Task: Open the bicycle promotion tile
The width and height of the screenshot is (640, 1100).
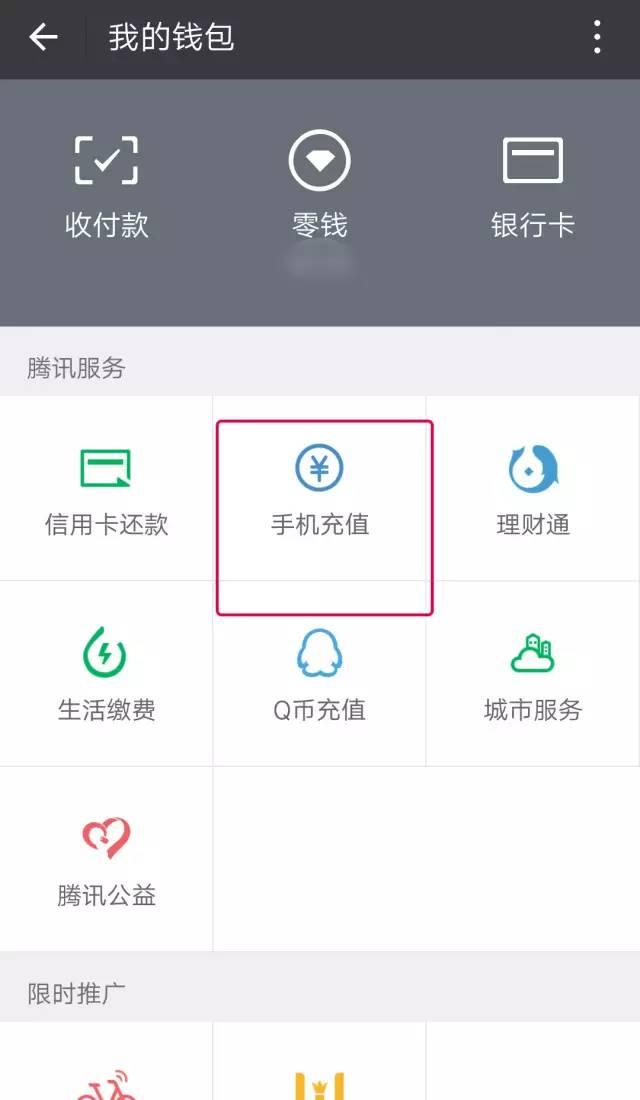Action: (107, 1061)
